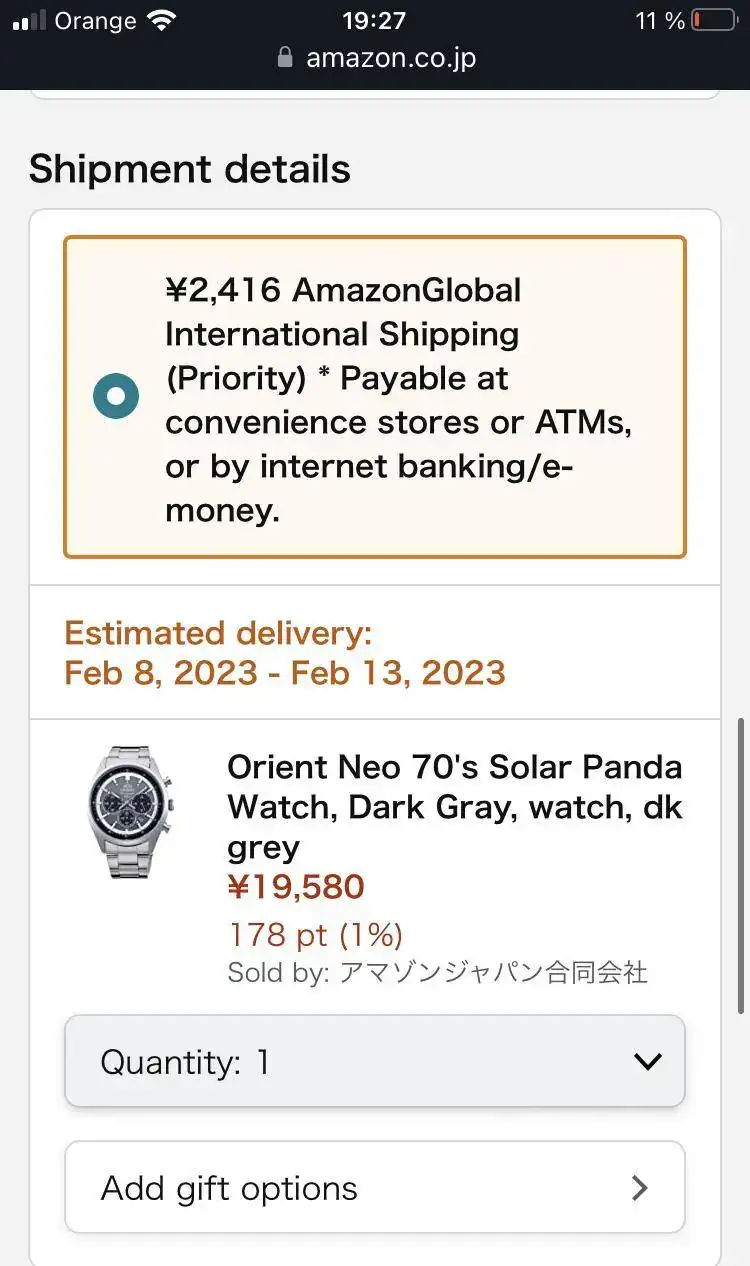Viewport: 750px width, 1266px height.
Task: Open the Orient watch product image
Action: (x=130, y=812)
